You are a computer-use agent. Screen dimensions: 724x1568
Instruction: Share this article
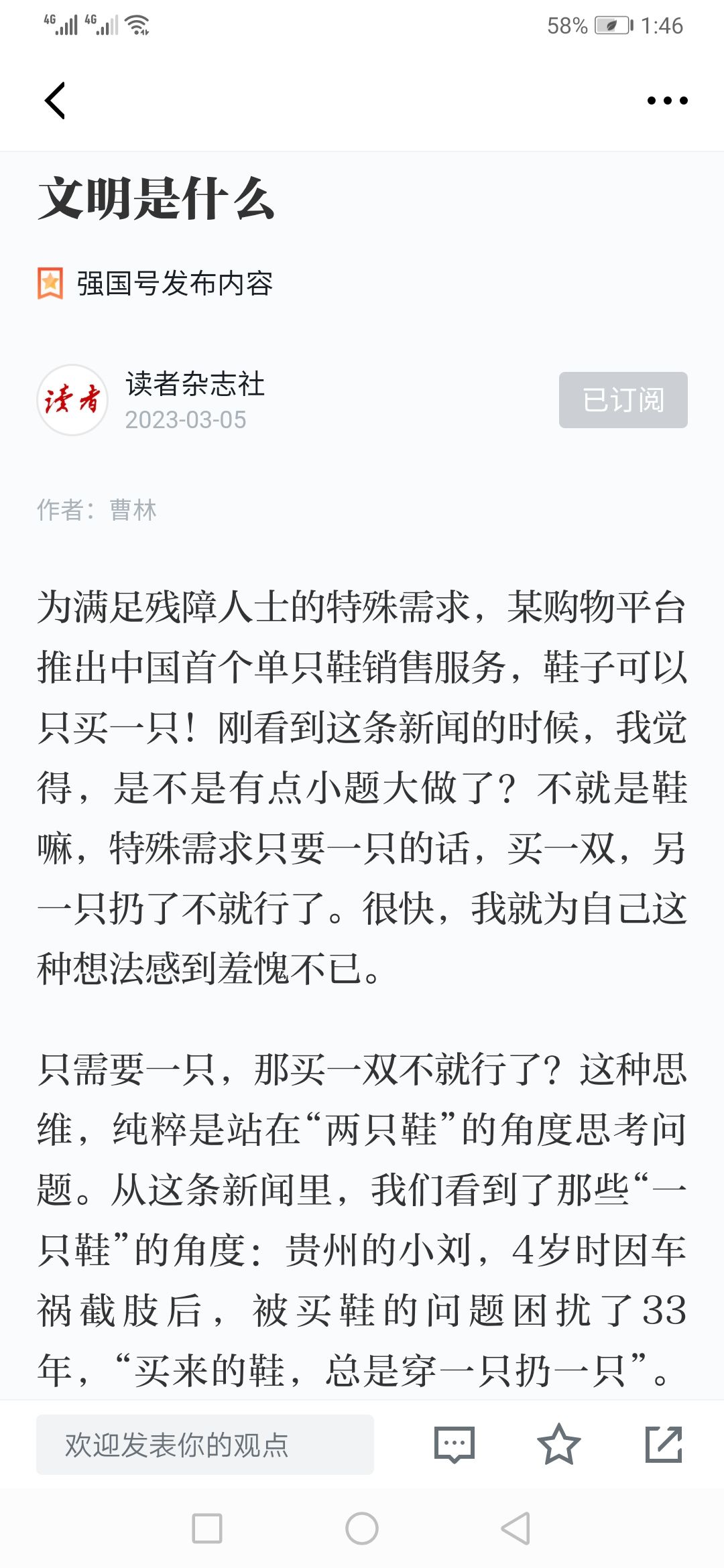pyautogui.click(x=663, y=1445)
